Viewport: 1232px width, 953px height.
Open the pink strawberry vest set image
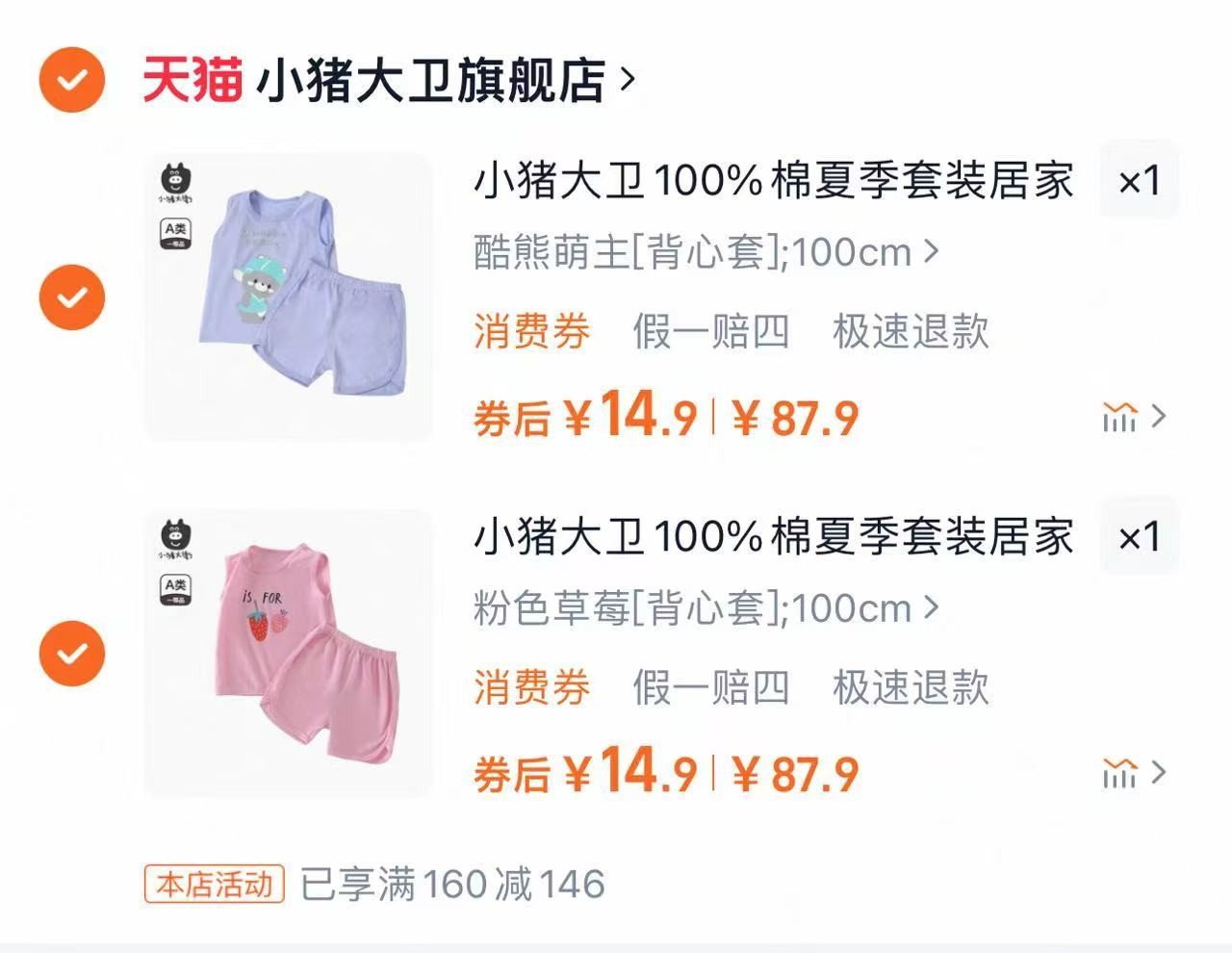(x=289, y=654)
